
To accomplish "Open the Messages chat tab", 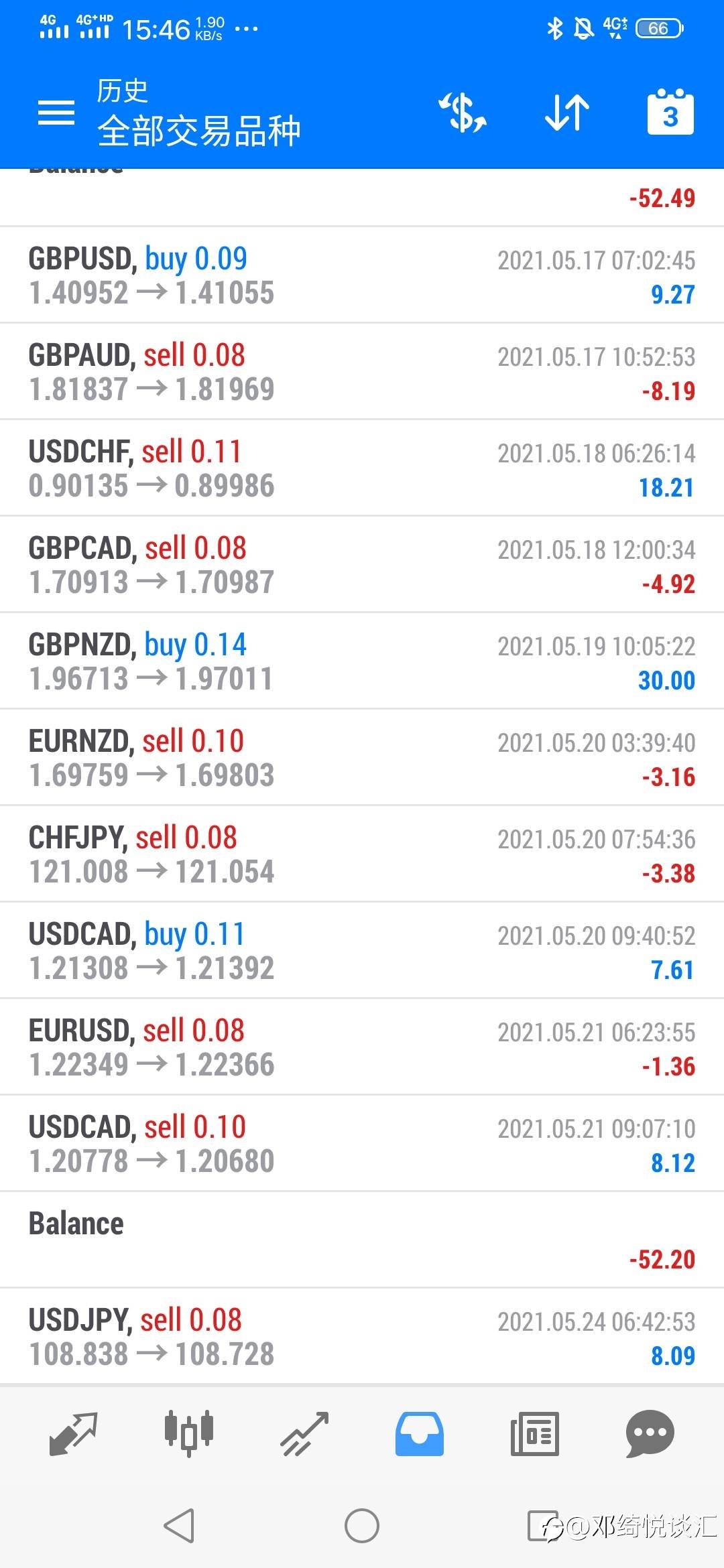I will tap(650, 1434).
